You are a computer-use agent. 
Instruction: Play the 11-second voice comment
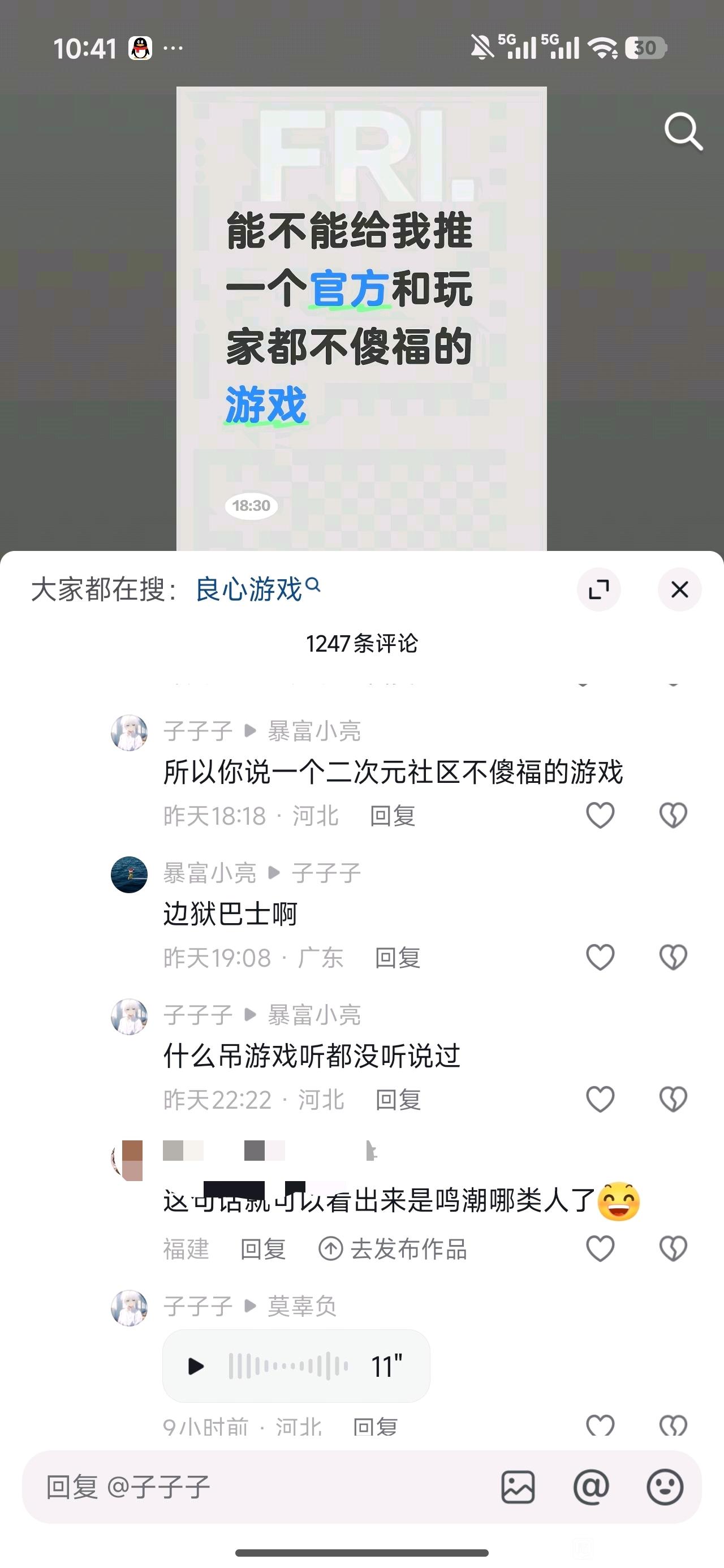pos(196,1367)
